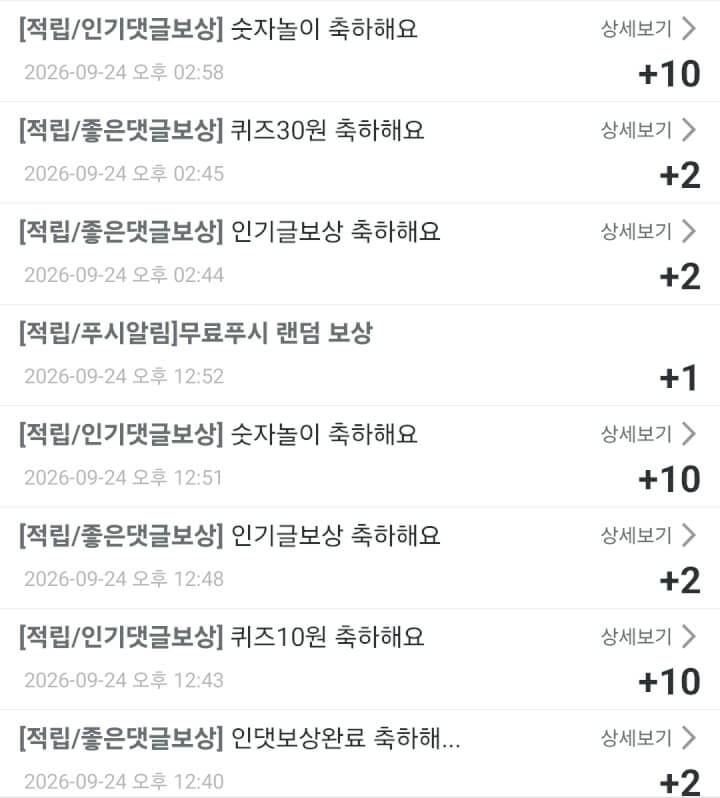Screen dimensions: 720x798
Task: Open 상세보기 for the 오후 02:58 숫자놀이 reward
Action: (648, 28)
